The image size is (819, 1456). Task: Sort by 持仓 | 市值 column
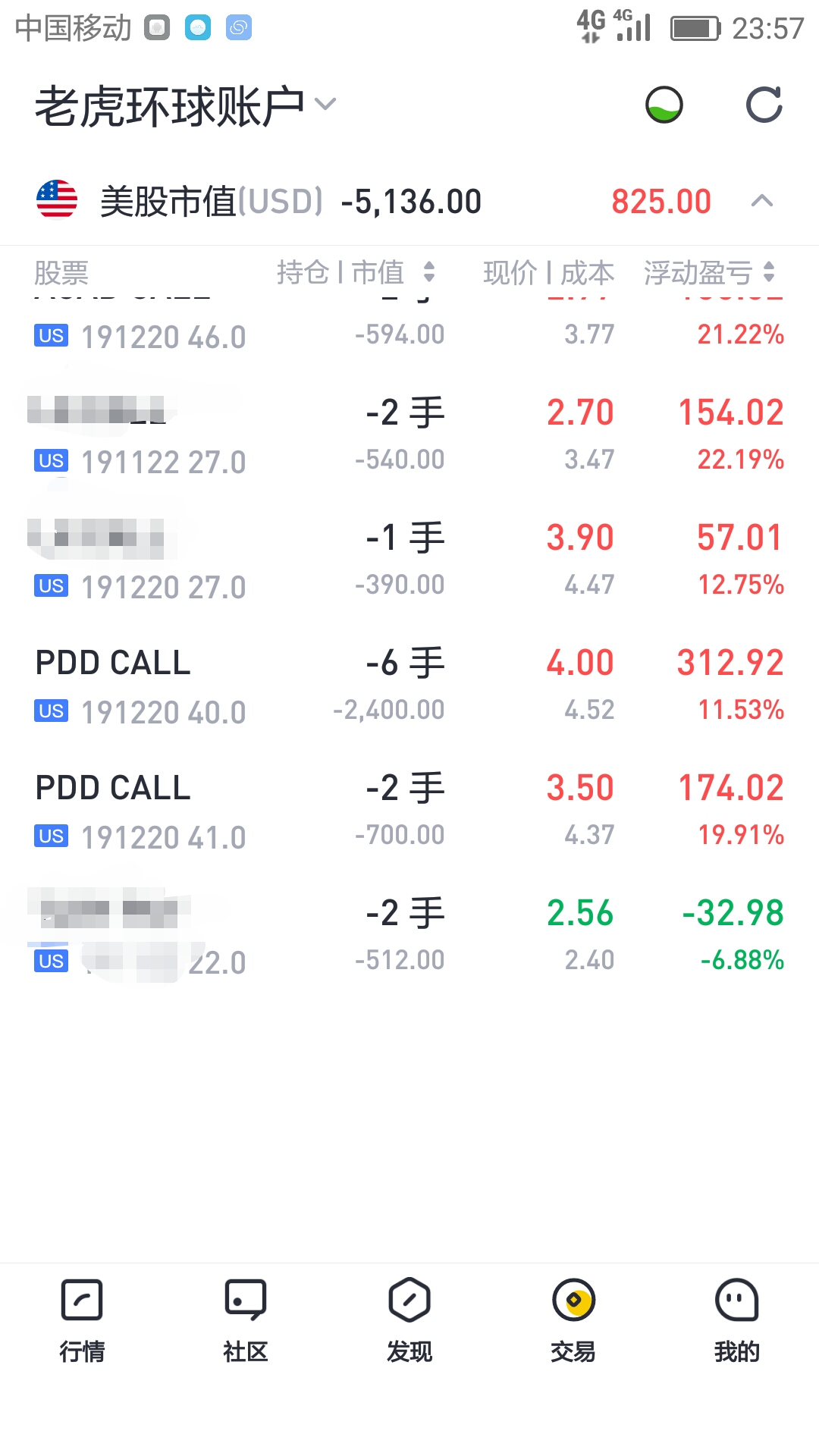[356, 272]
